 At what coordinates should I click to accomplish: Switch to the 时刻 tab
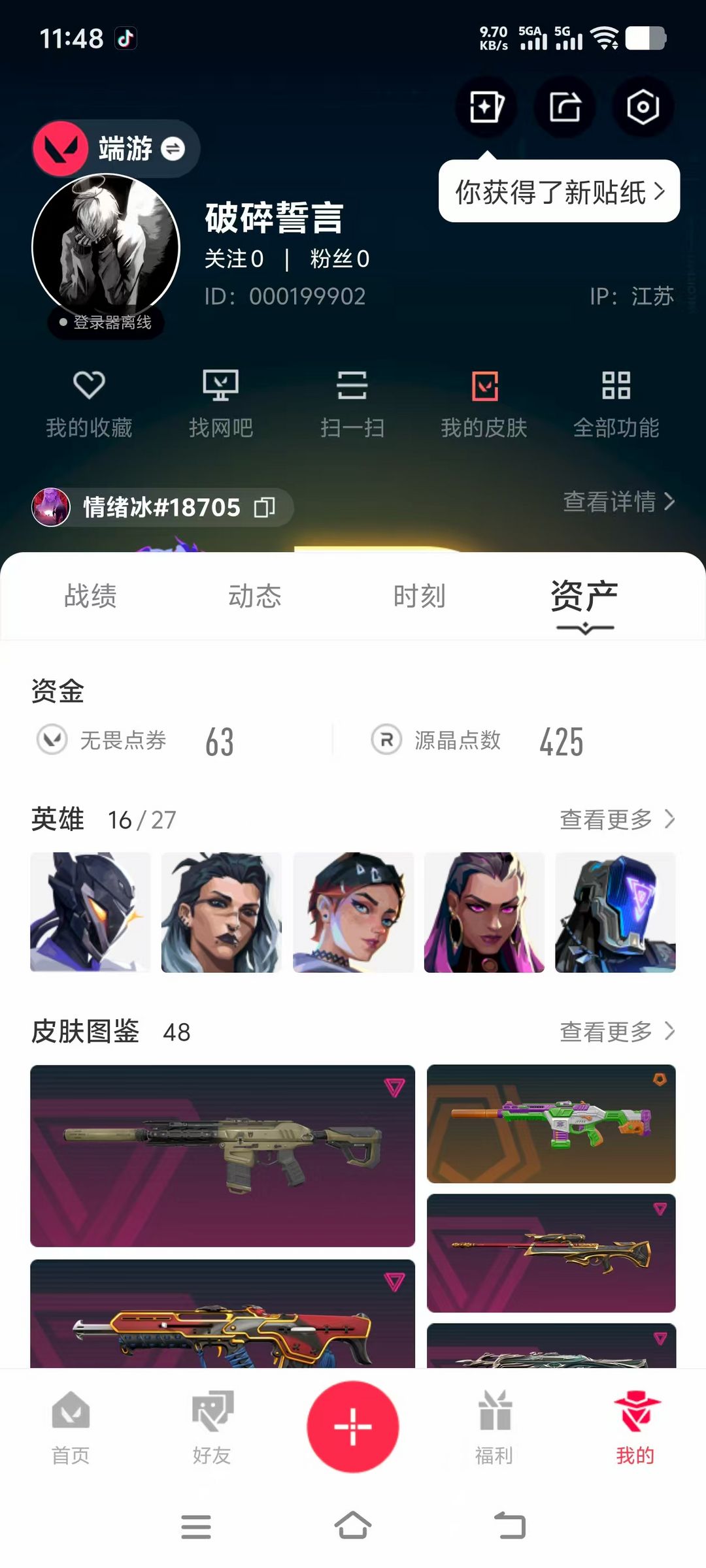(x=420, y=596)
